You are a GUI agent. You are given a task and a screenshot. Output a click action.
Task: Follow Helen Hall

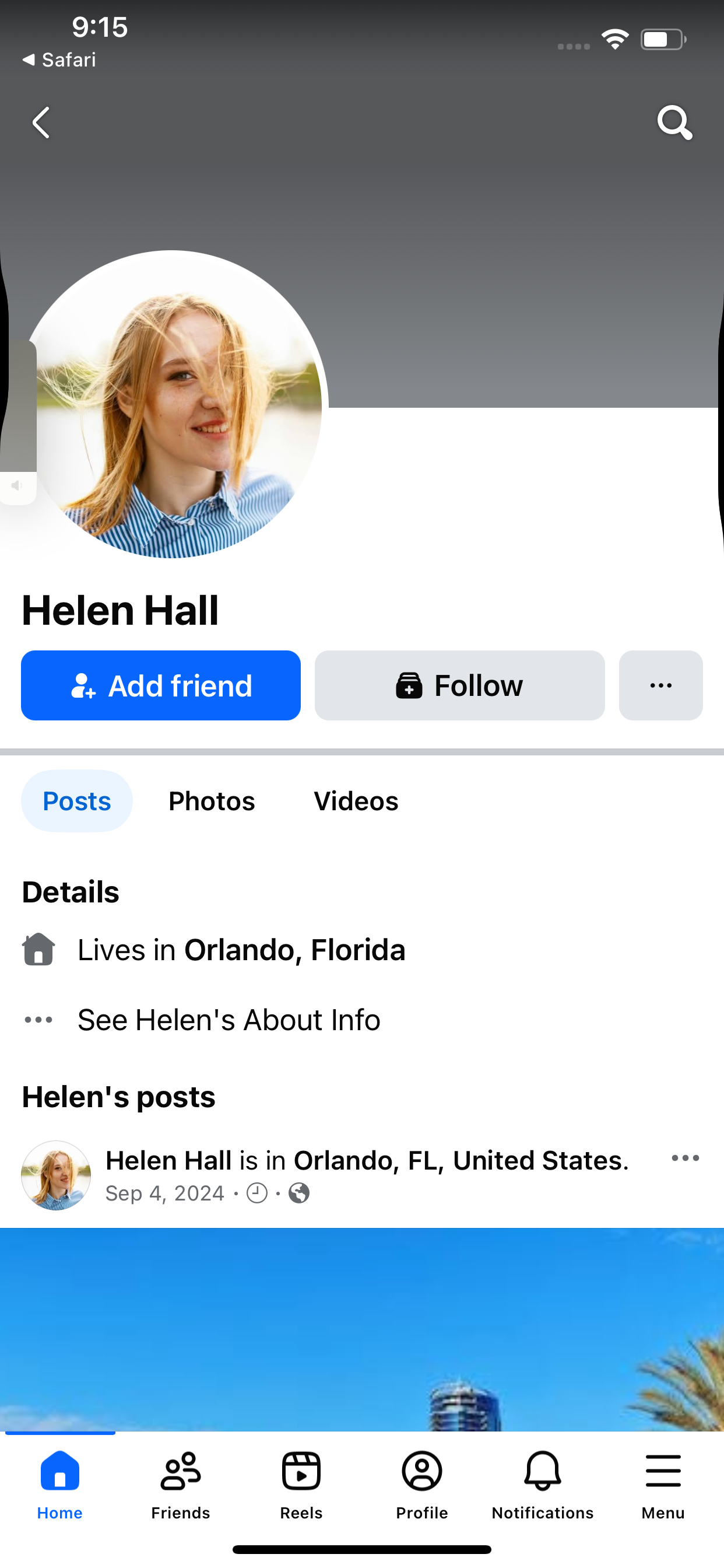pos(459,685)
